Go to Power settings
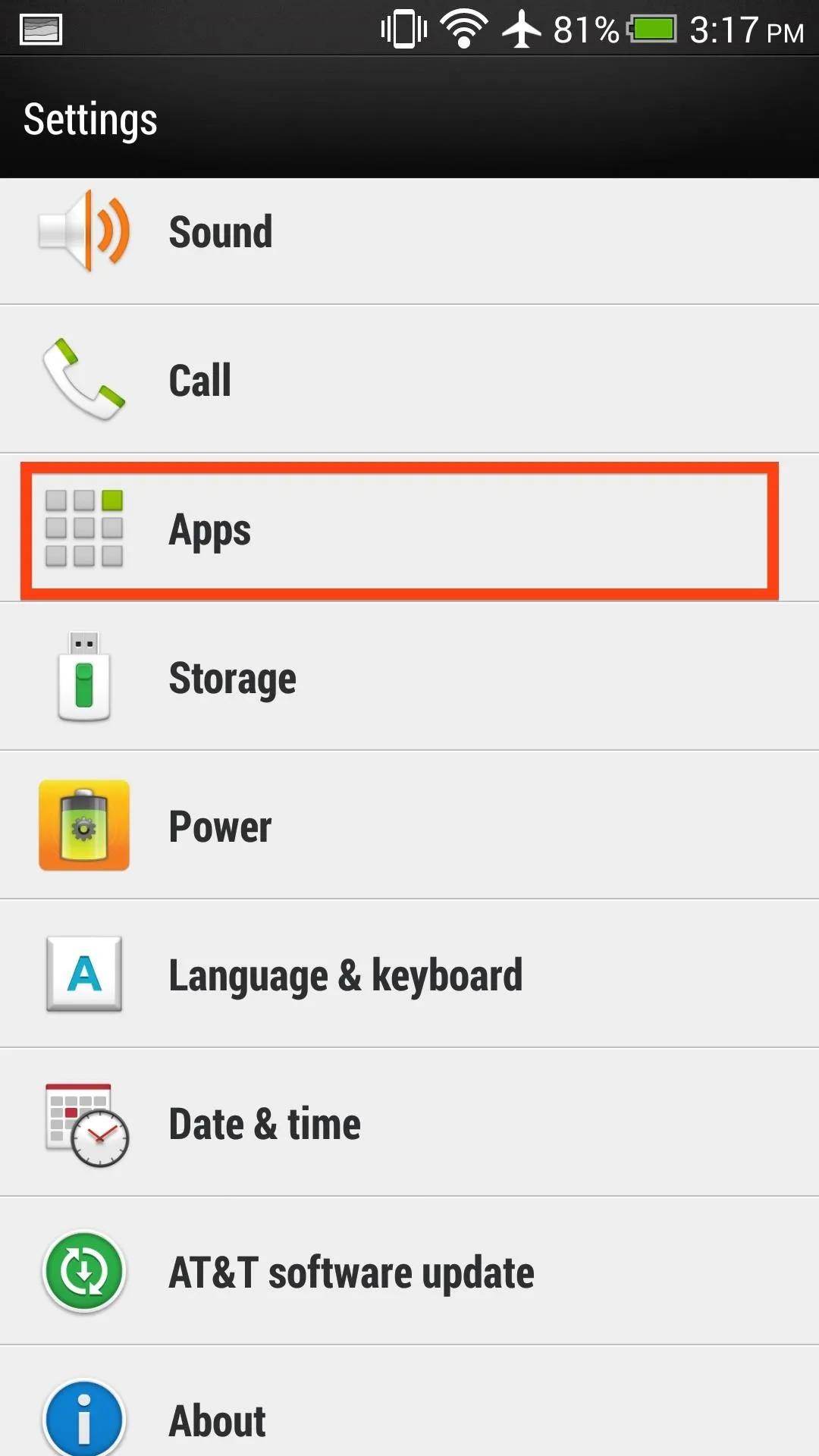 [x=409, y=825]
